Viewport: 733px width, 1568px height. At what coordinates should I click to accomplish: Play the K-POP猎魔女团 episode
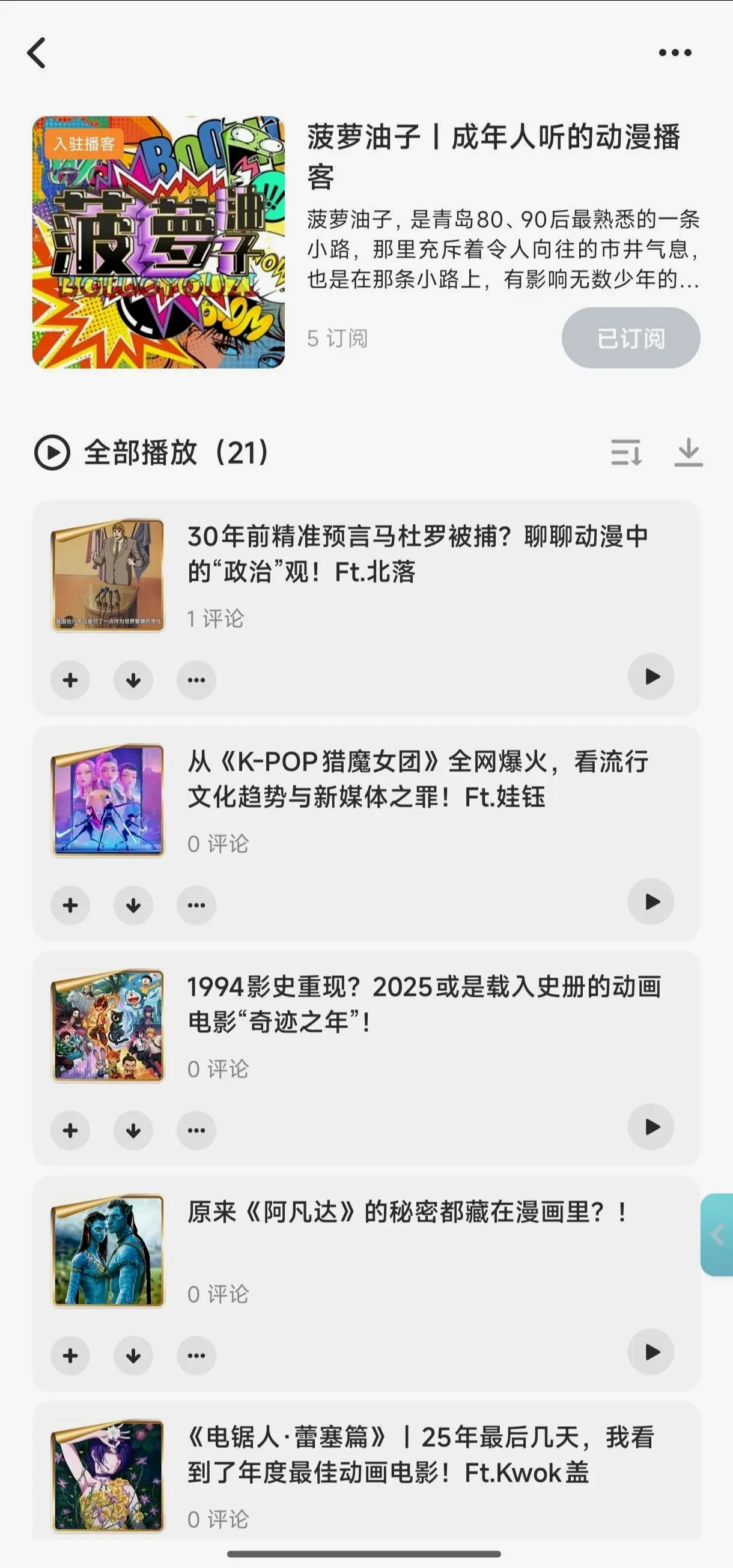tap(651, 902)
